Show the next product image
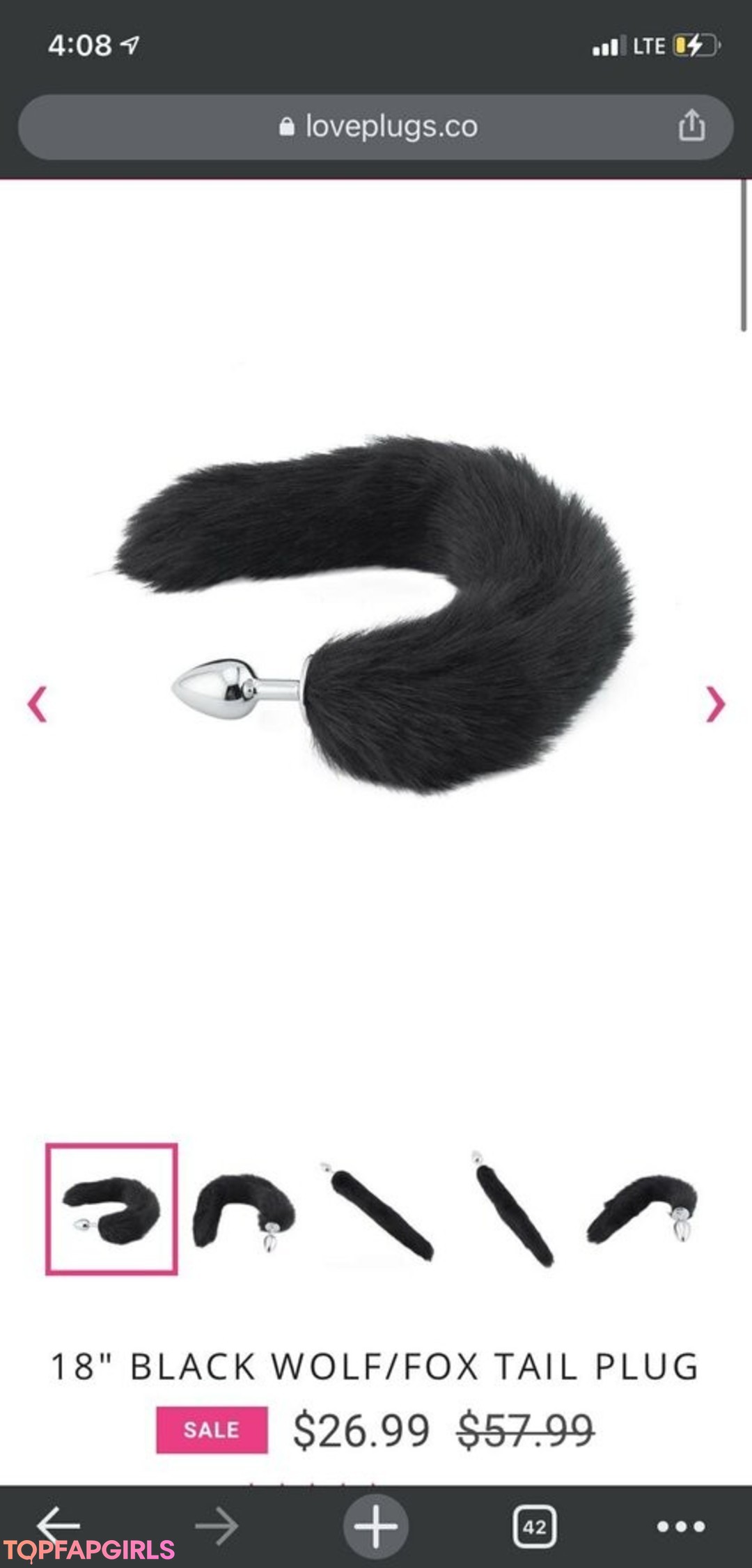Image resolution: width=752 pixels, height=1568 pixels. pyautogui.click(x=714, y=704)
